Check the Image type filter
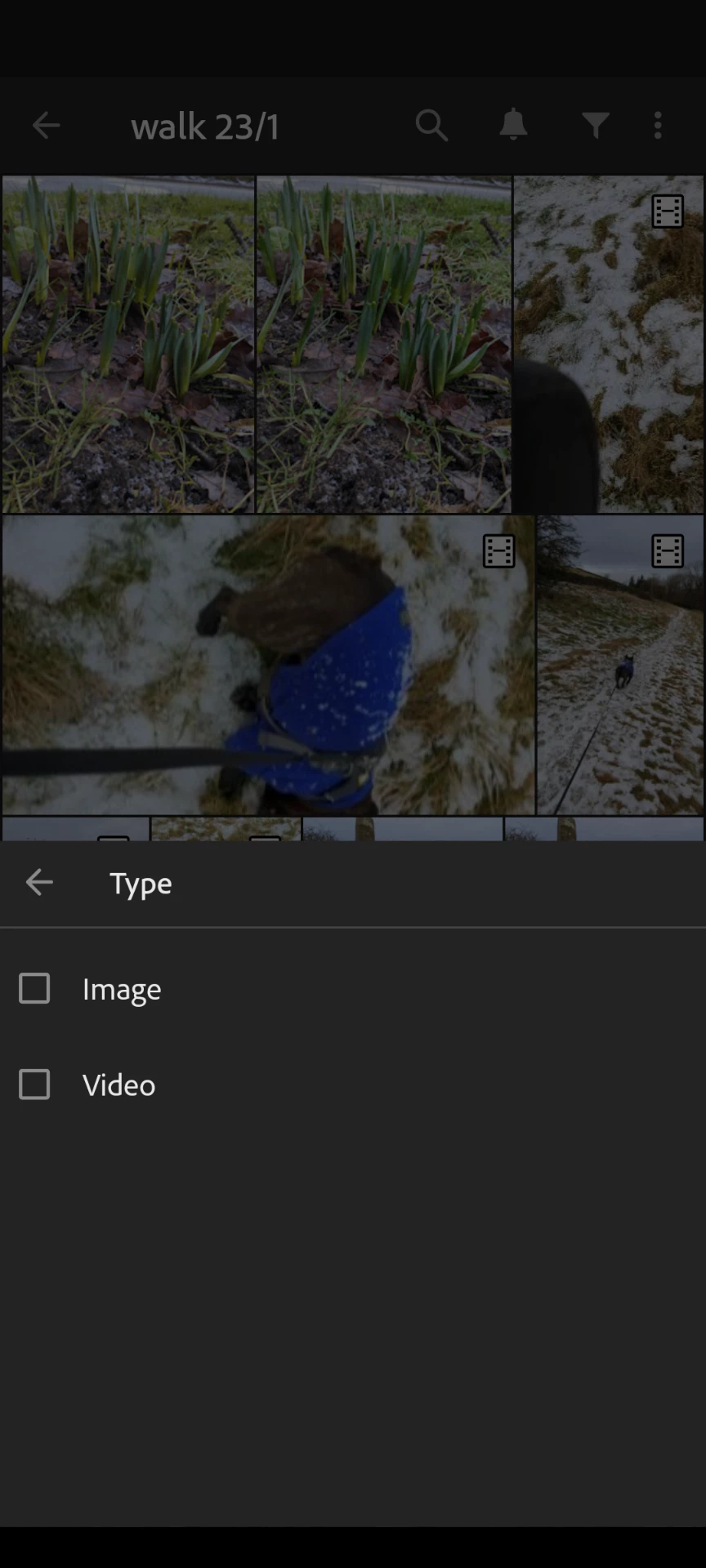The image size is (706, 1568). [x=34, y=988]
